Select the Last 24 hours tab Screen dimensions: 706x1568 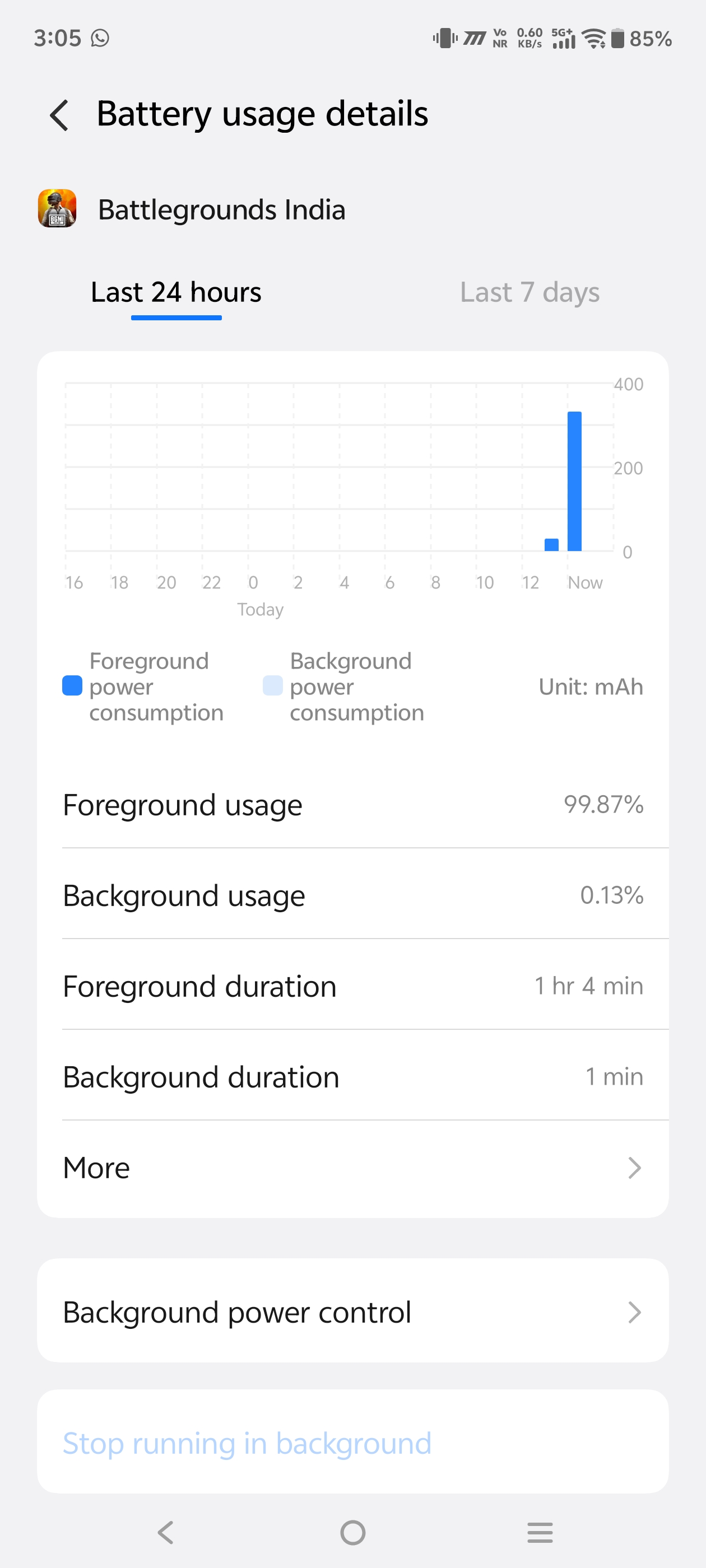176,293
